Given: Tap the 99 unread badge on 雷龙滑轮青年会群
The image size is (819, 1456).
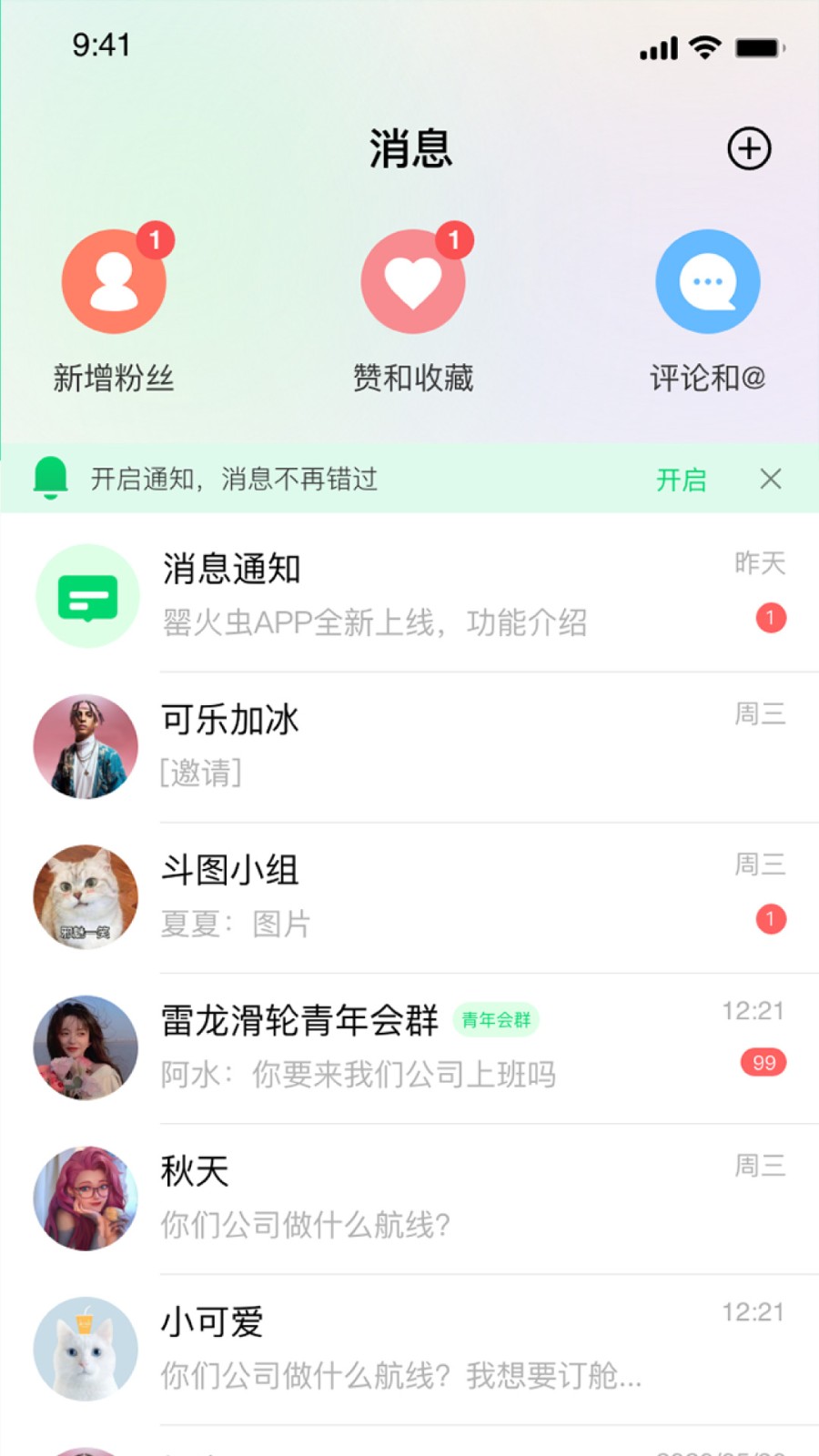Looking at the screenshot, I should (x=763, y=1062).
